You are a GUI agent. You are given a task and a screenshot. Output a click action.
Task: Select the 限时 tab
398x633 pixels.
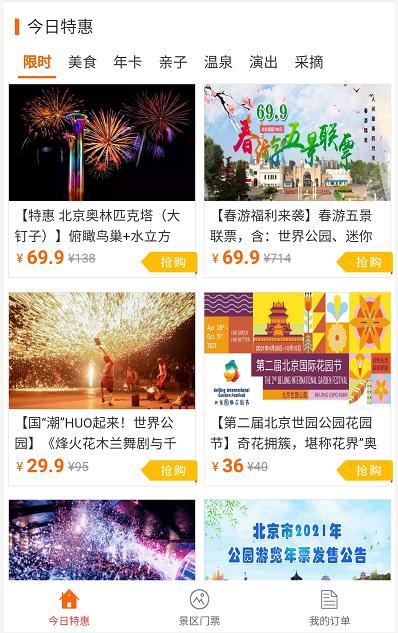[37, 63]
